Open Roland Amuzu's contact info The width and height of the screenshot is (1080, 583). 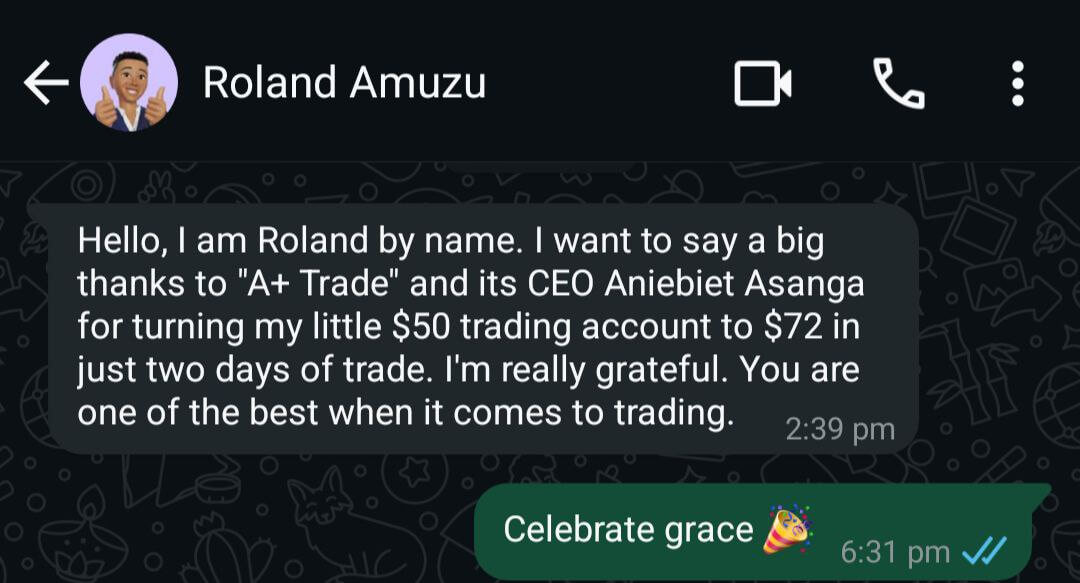coord(344,83)
